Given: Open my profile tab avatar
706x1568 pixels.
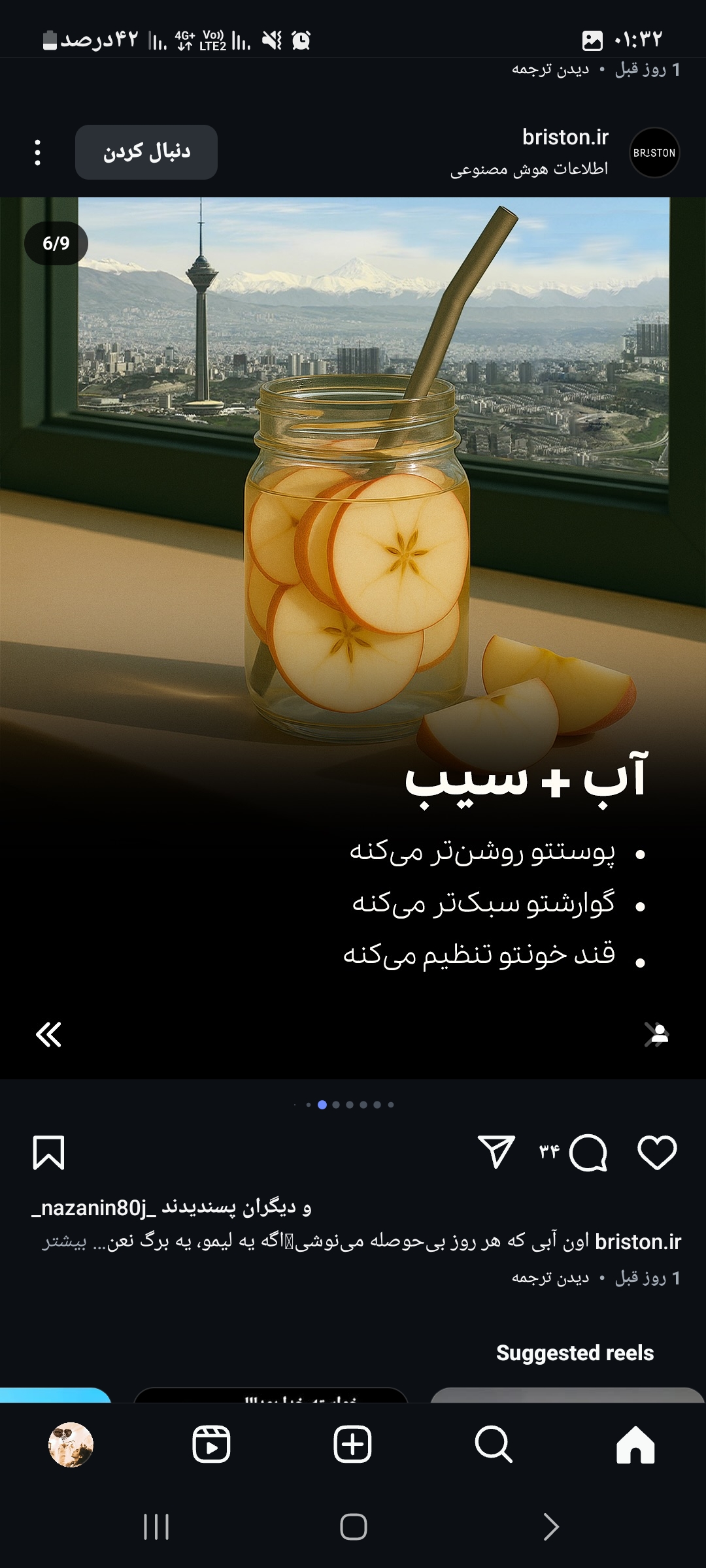Looking at the screenshot, I should pyautogui.click(x=71, y=1445).
